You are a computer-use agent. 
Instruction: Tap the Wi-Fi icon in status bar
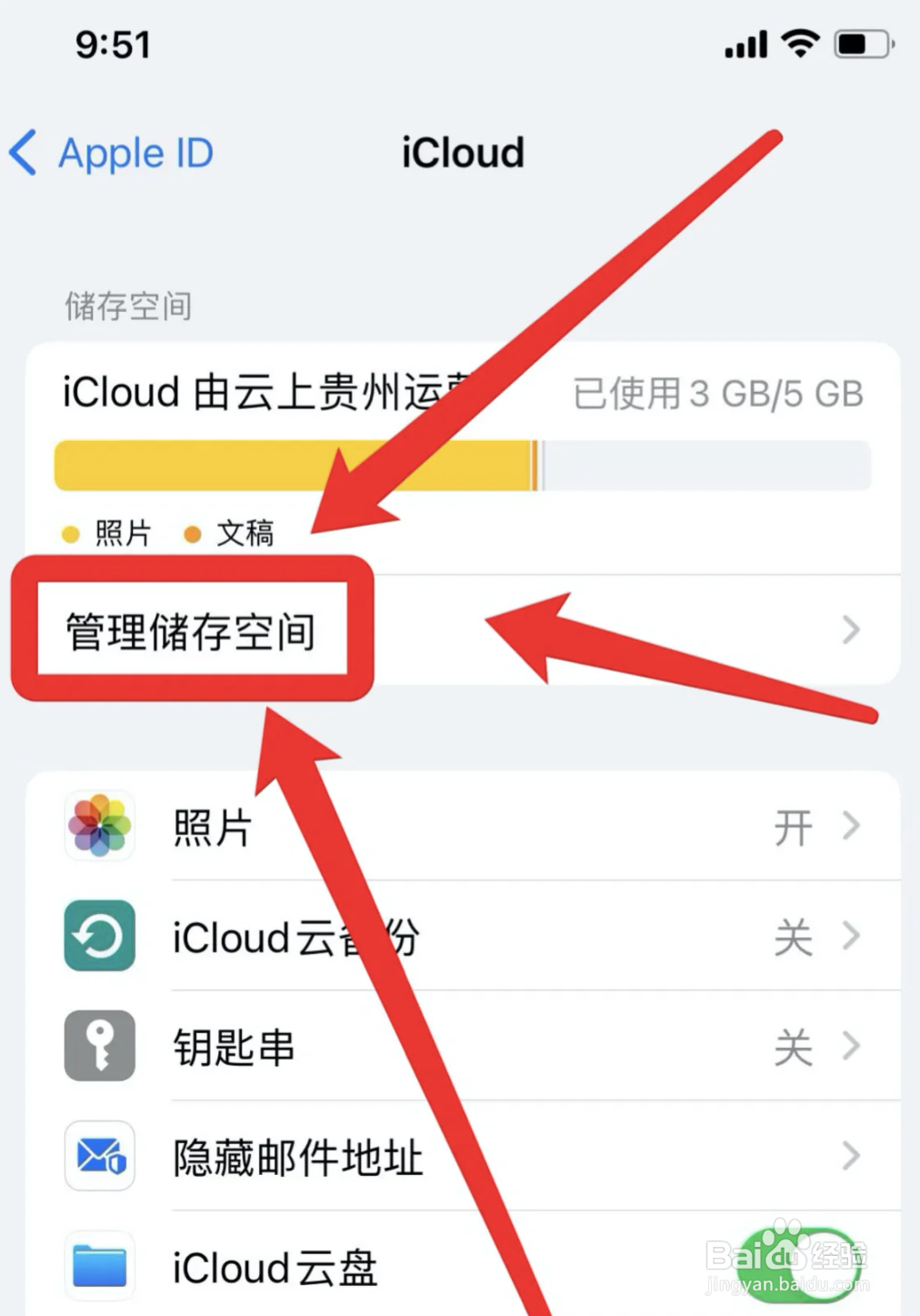click(x=798, y=43)
